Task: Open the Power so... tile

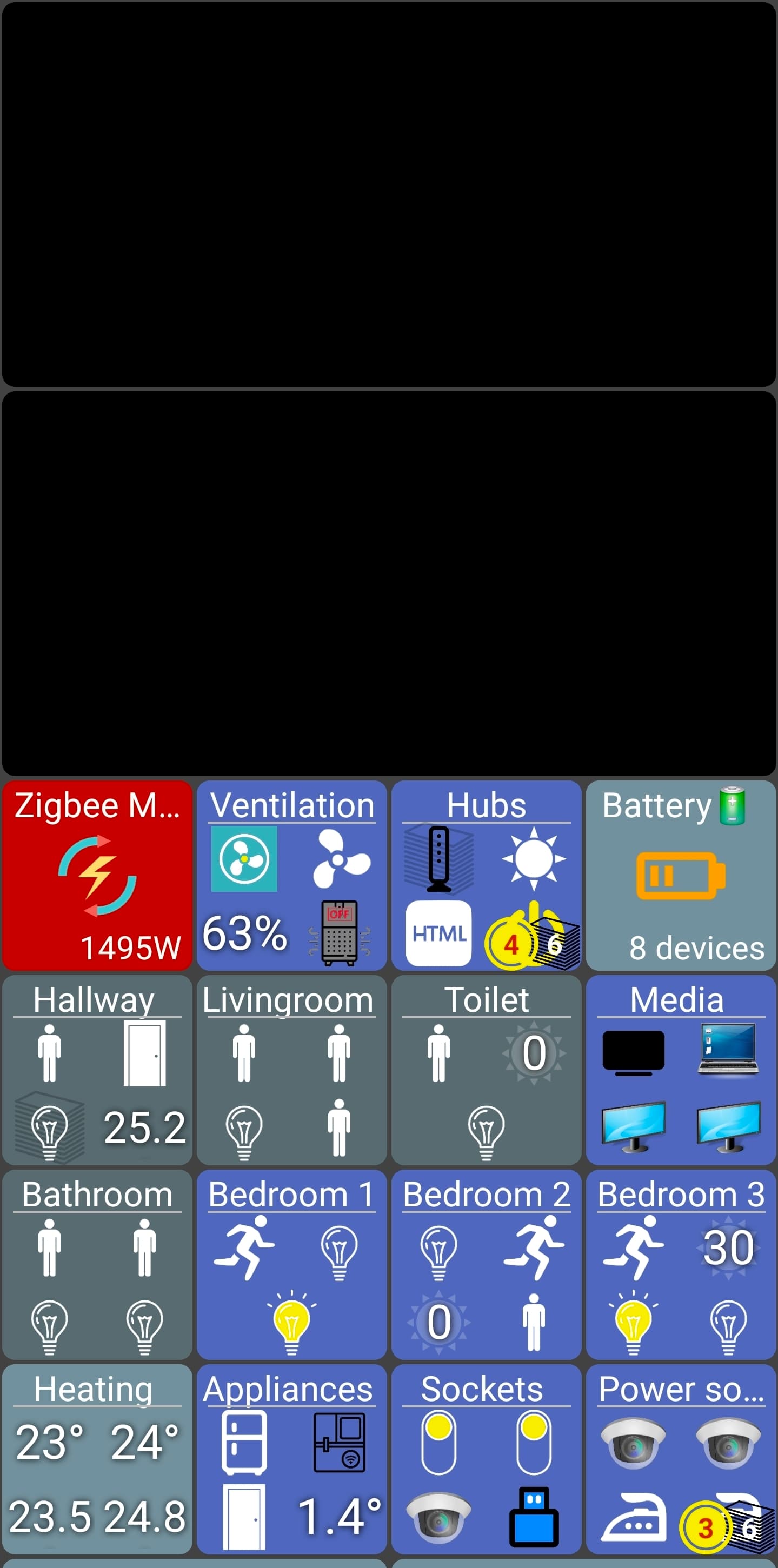Action: coord(681,1458)
